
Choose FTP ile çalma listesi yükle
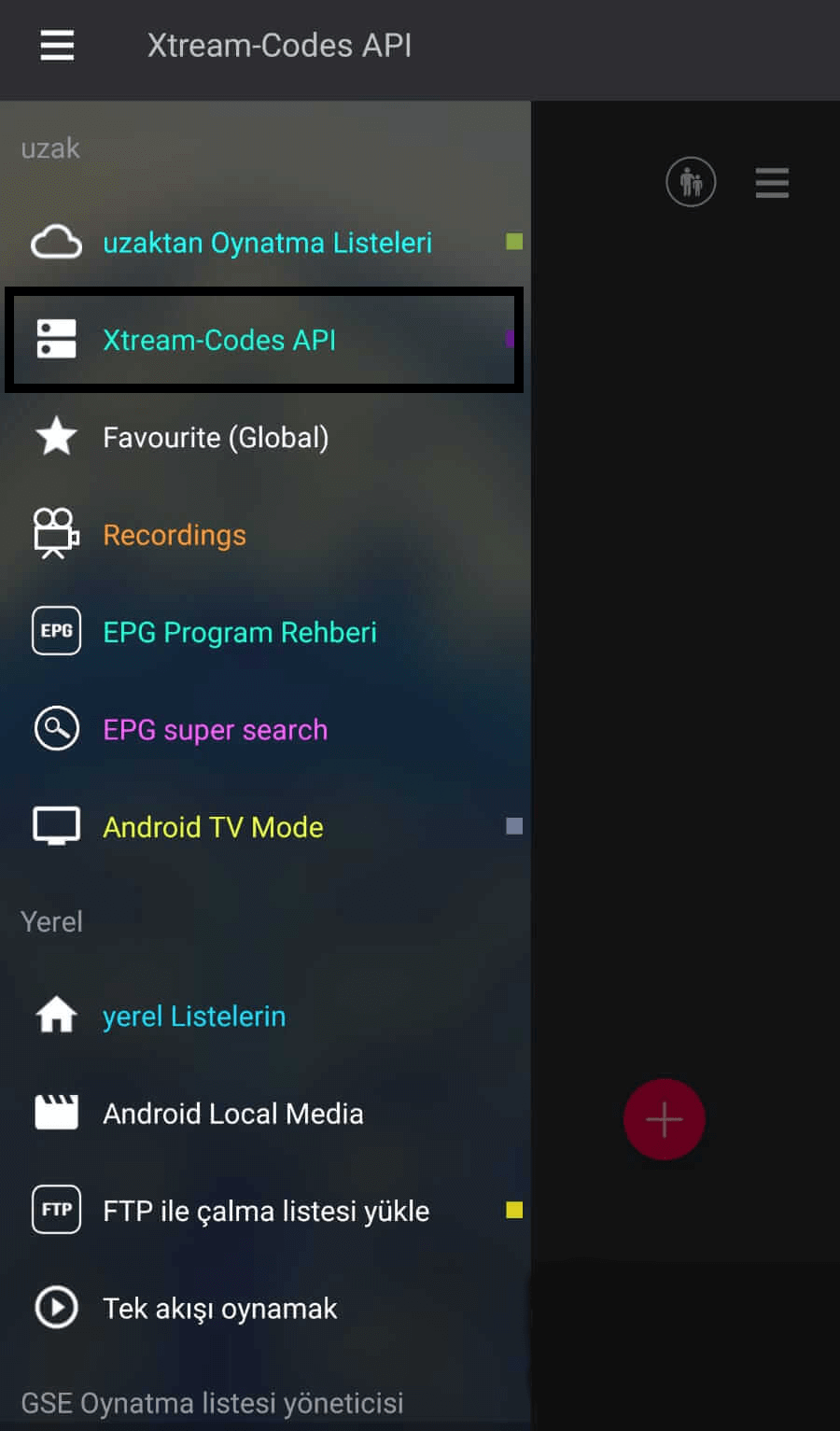(x=265, y=1211)
